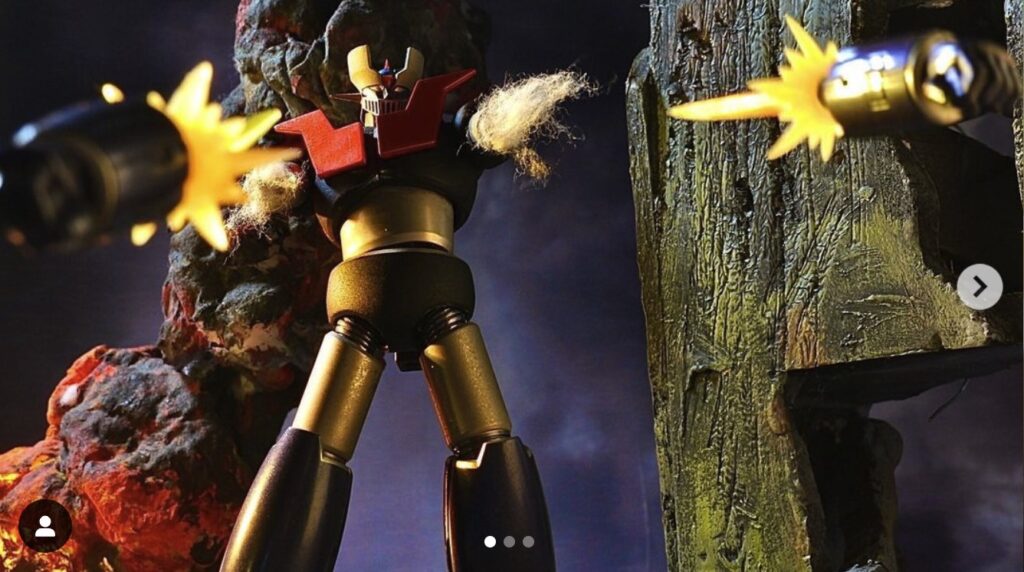The width and height of the screenshot is (1024, 572).
Task: Go to the next photo in carousel
Action: [979, 287]
